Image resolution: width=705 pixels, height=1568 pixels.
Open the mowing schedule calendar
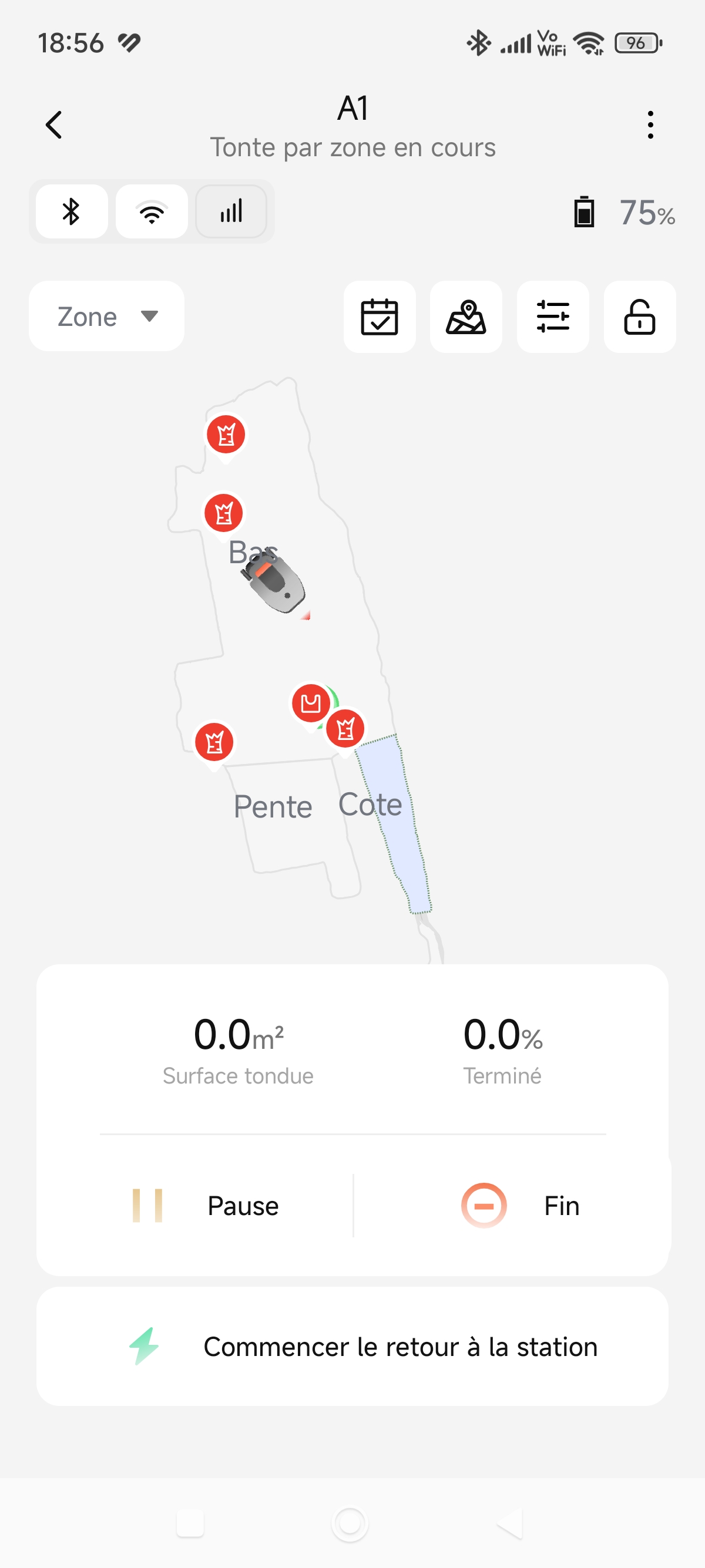point(380,317)
